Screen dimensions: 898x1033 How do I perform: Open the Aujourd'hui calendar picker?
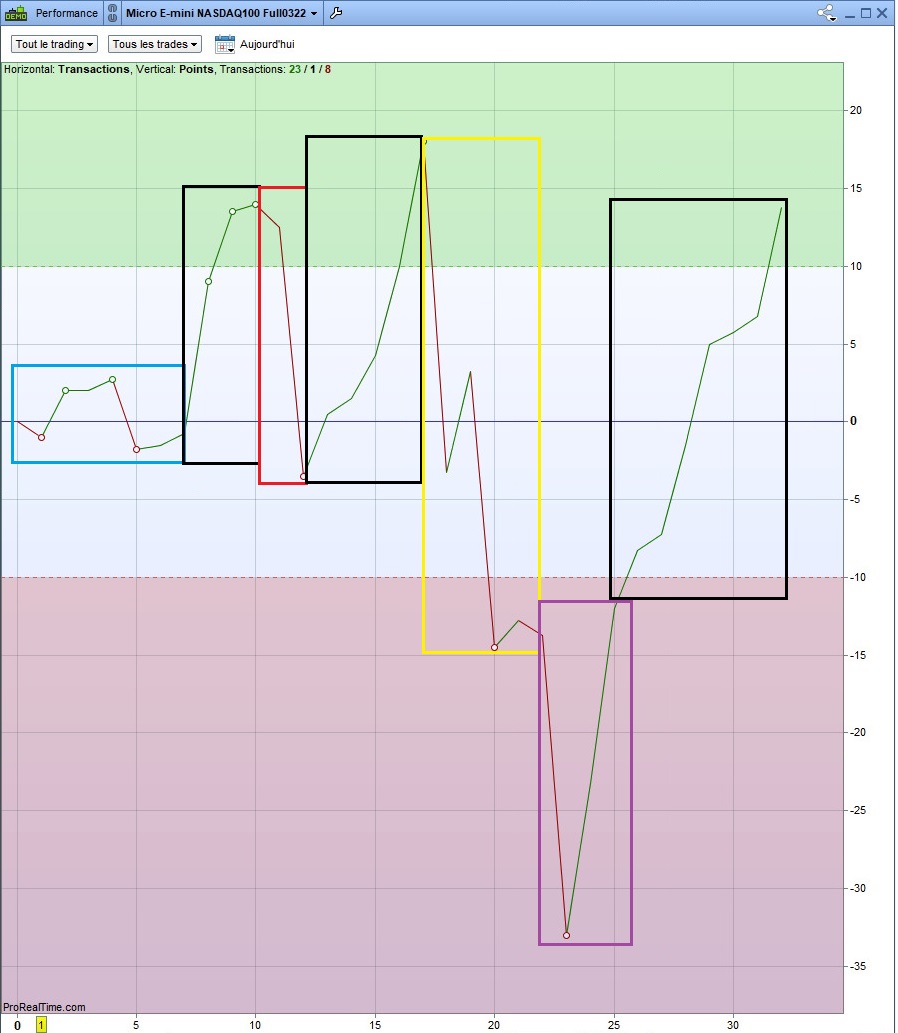point(225,44)
